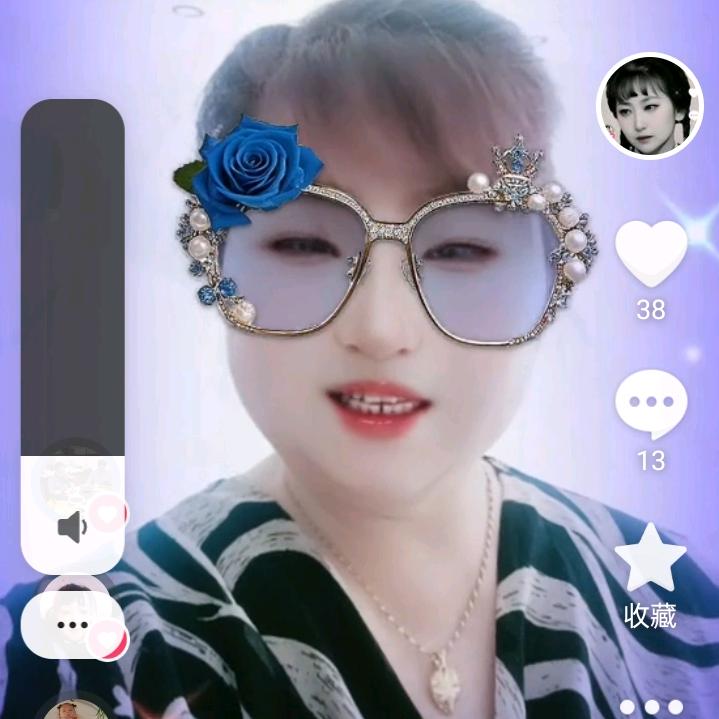
Task: Mute sound using the speaker icon
Action: 72,526
